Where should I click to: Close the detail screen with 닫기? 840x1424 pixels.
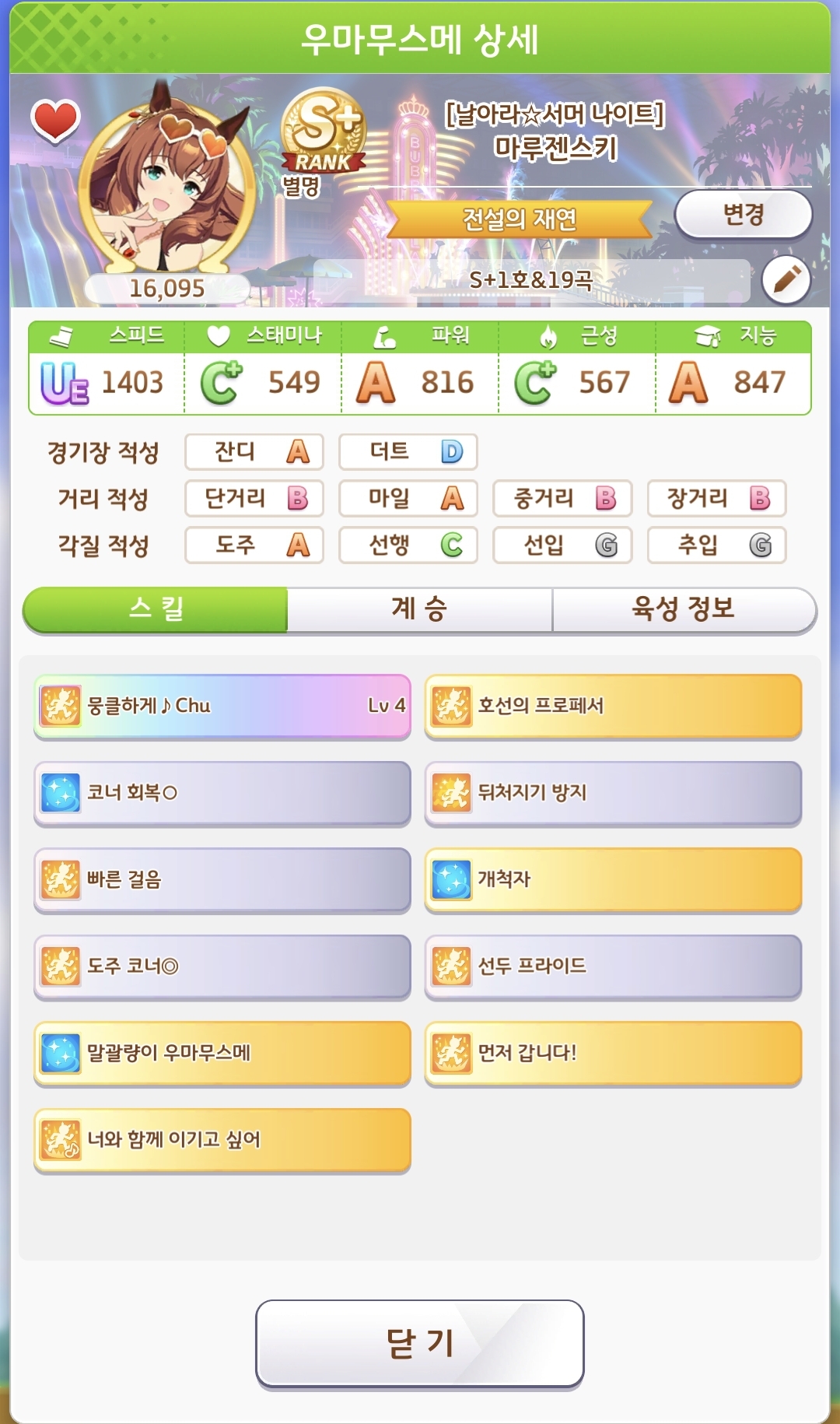pyautogui.click(x=419, y=1343)
